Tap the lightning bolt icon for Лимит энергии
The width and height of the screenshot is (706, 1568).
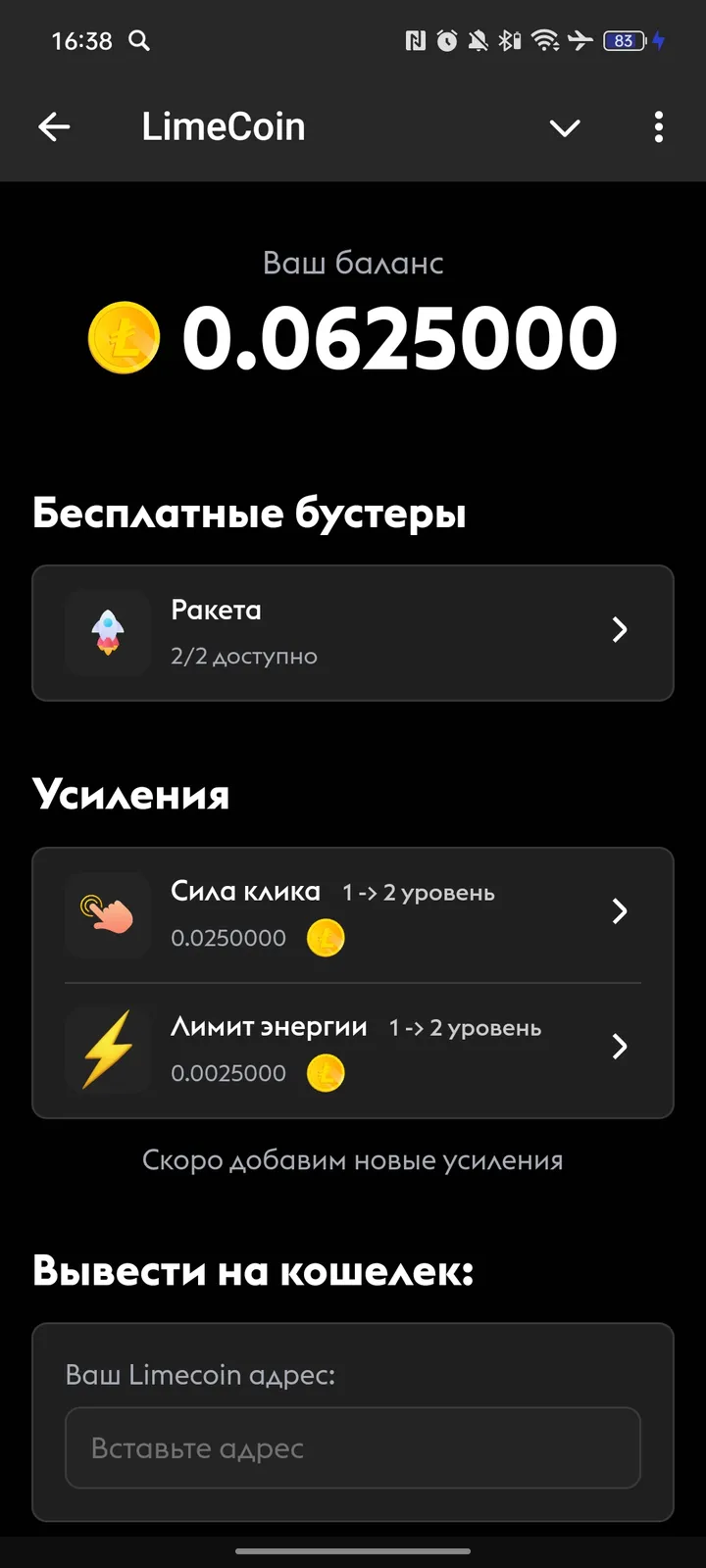107,1050
